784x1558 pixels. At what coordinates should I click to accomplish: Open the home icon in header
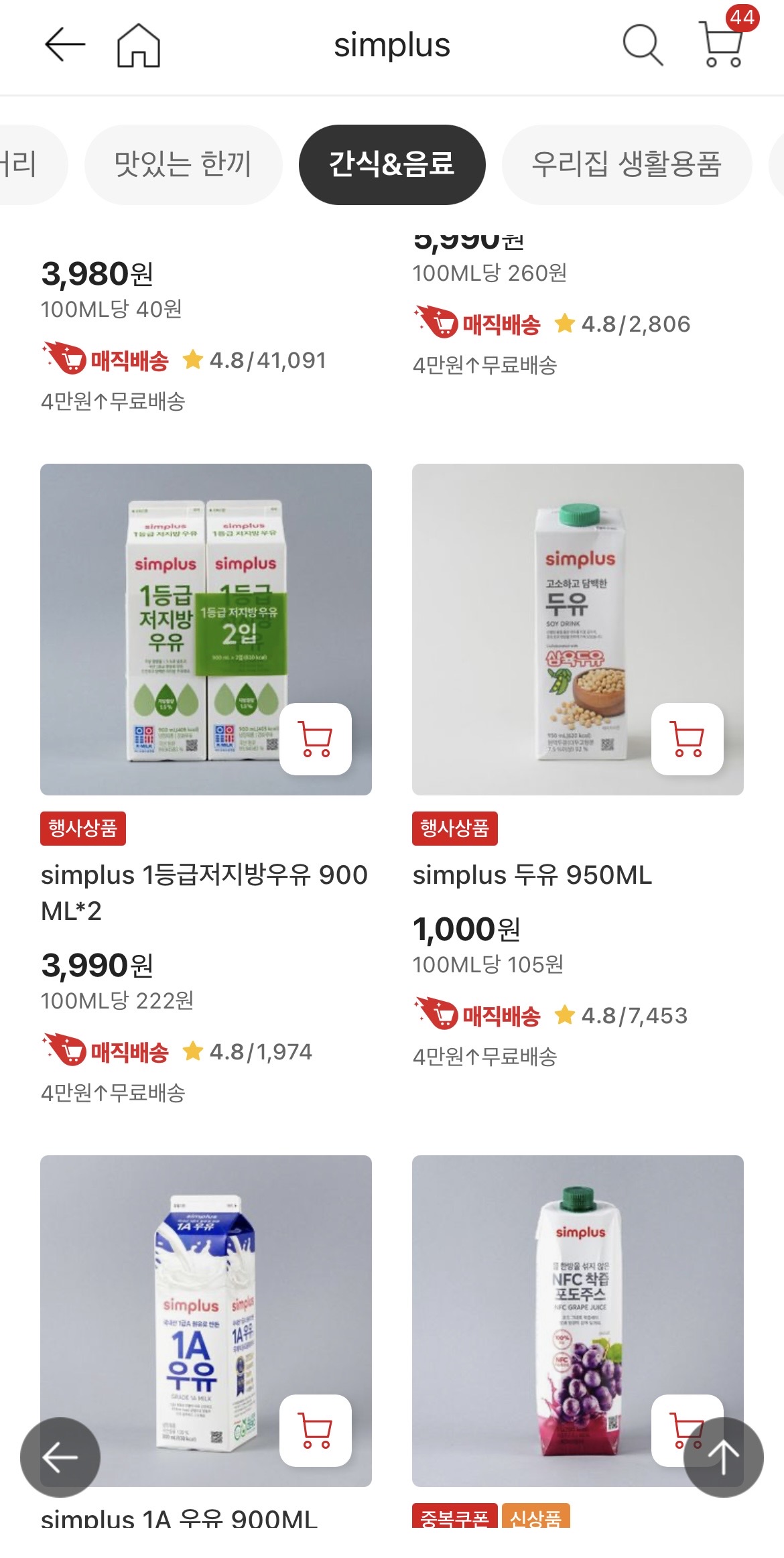point(139,45)
